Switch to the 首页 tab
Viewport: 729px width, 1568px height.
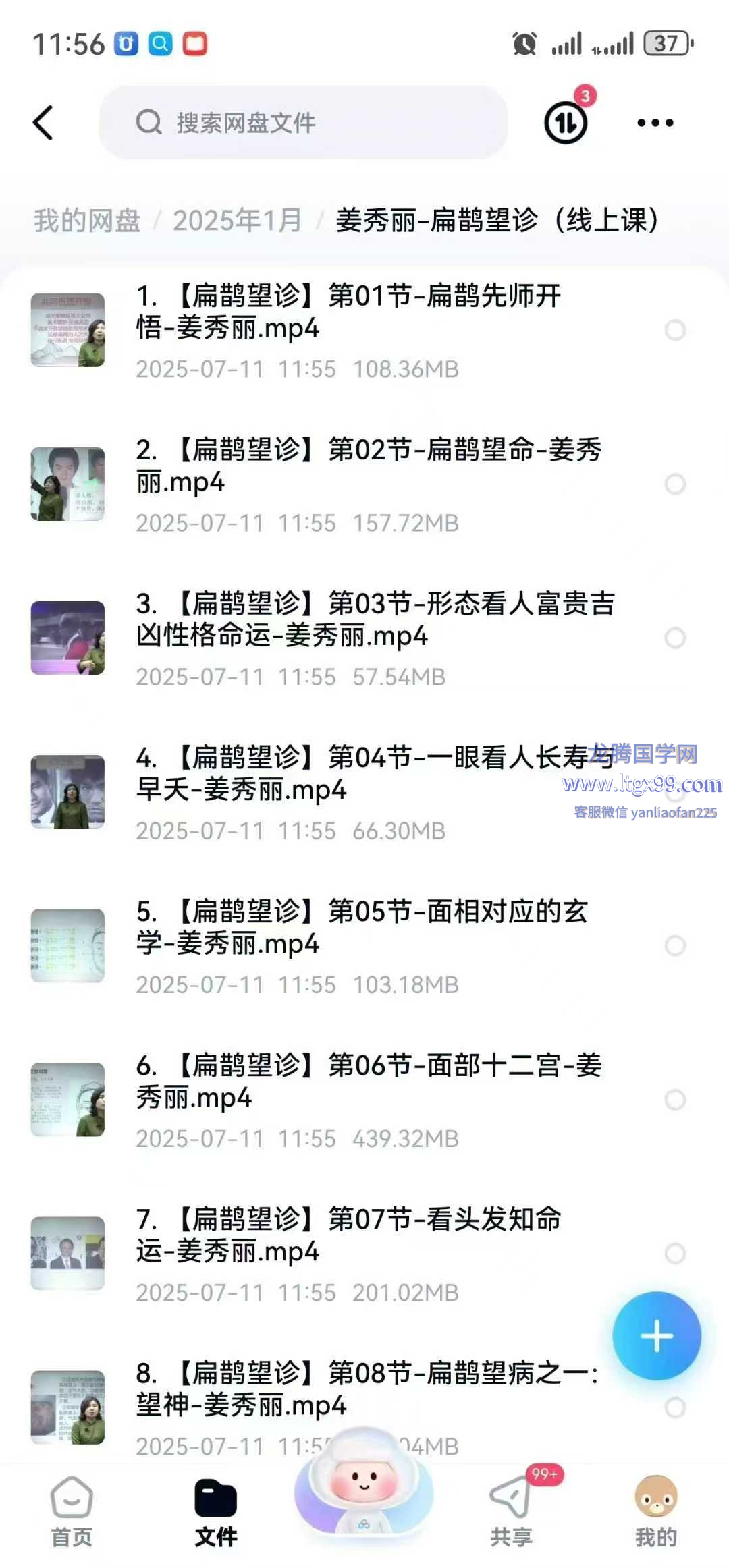[x=72, y=1511]
